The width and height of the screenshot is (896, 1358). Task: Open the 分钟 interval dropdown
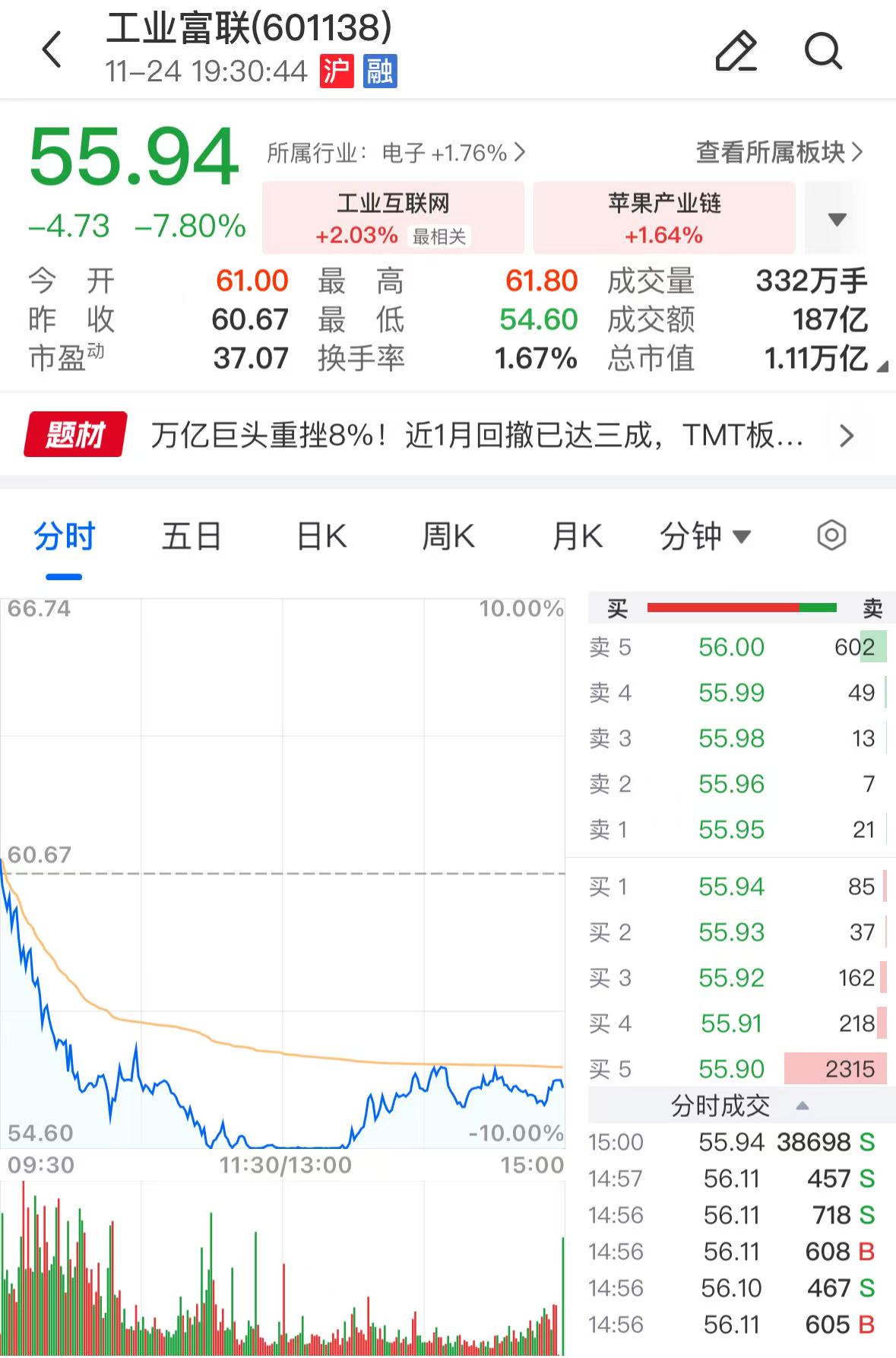click(x=705, y=536)
